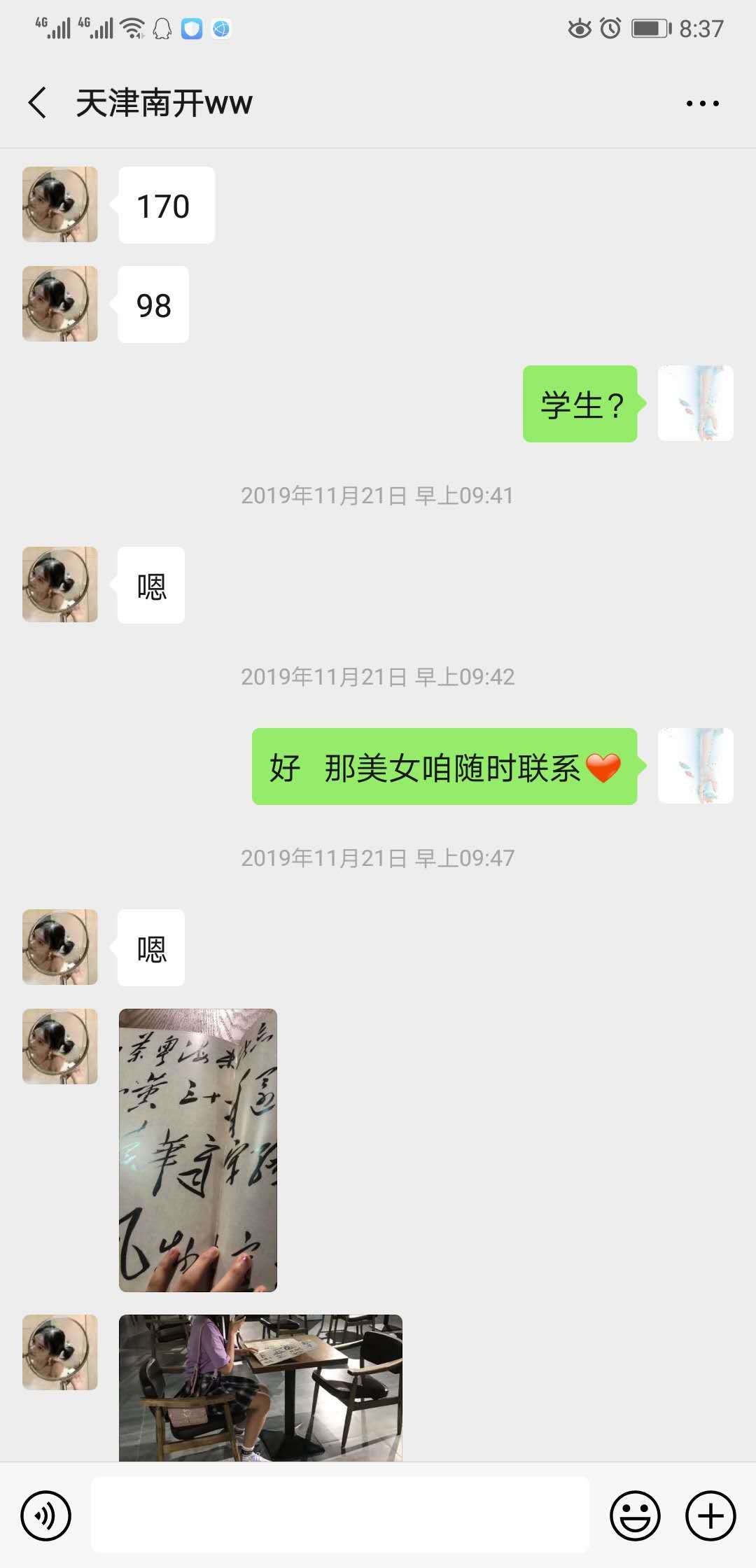Focus the message text field

(x=340, y=1515)
